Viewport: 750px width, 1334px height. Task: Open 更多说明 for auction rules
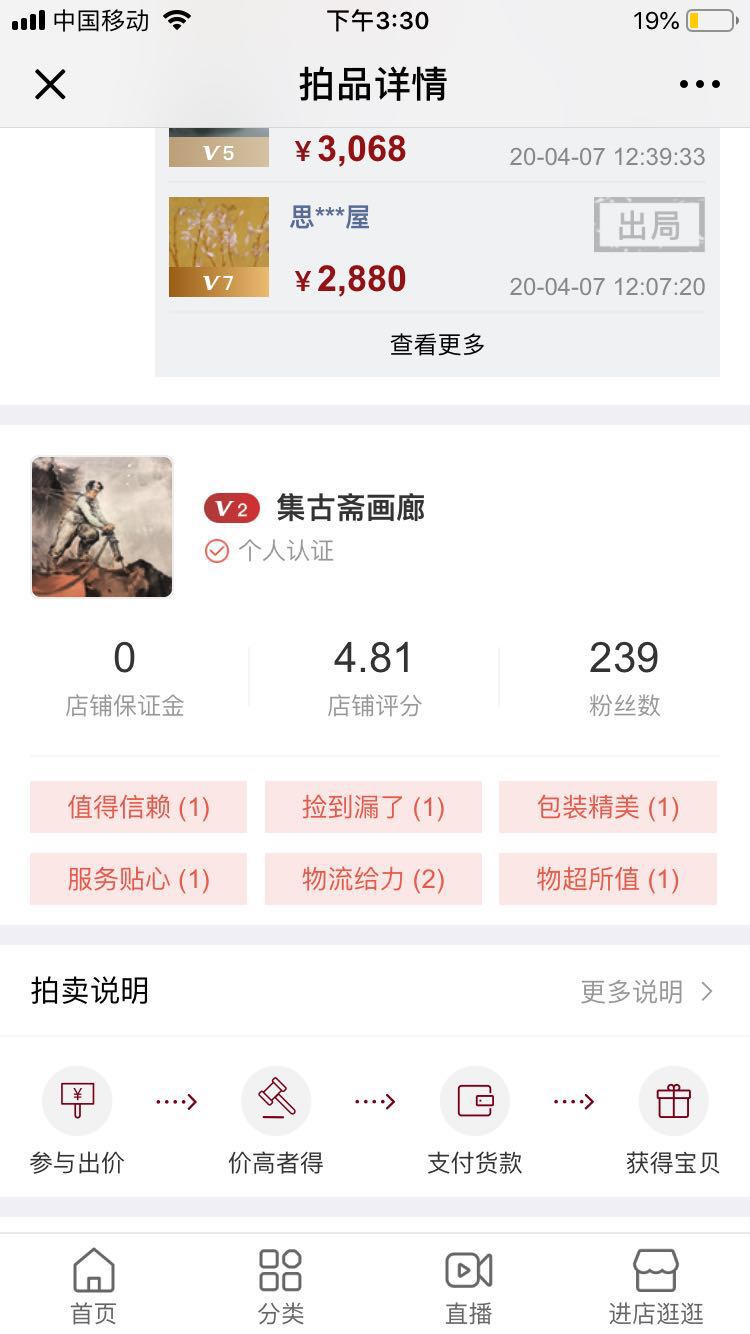point(647,992)
